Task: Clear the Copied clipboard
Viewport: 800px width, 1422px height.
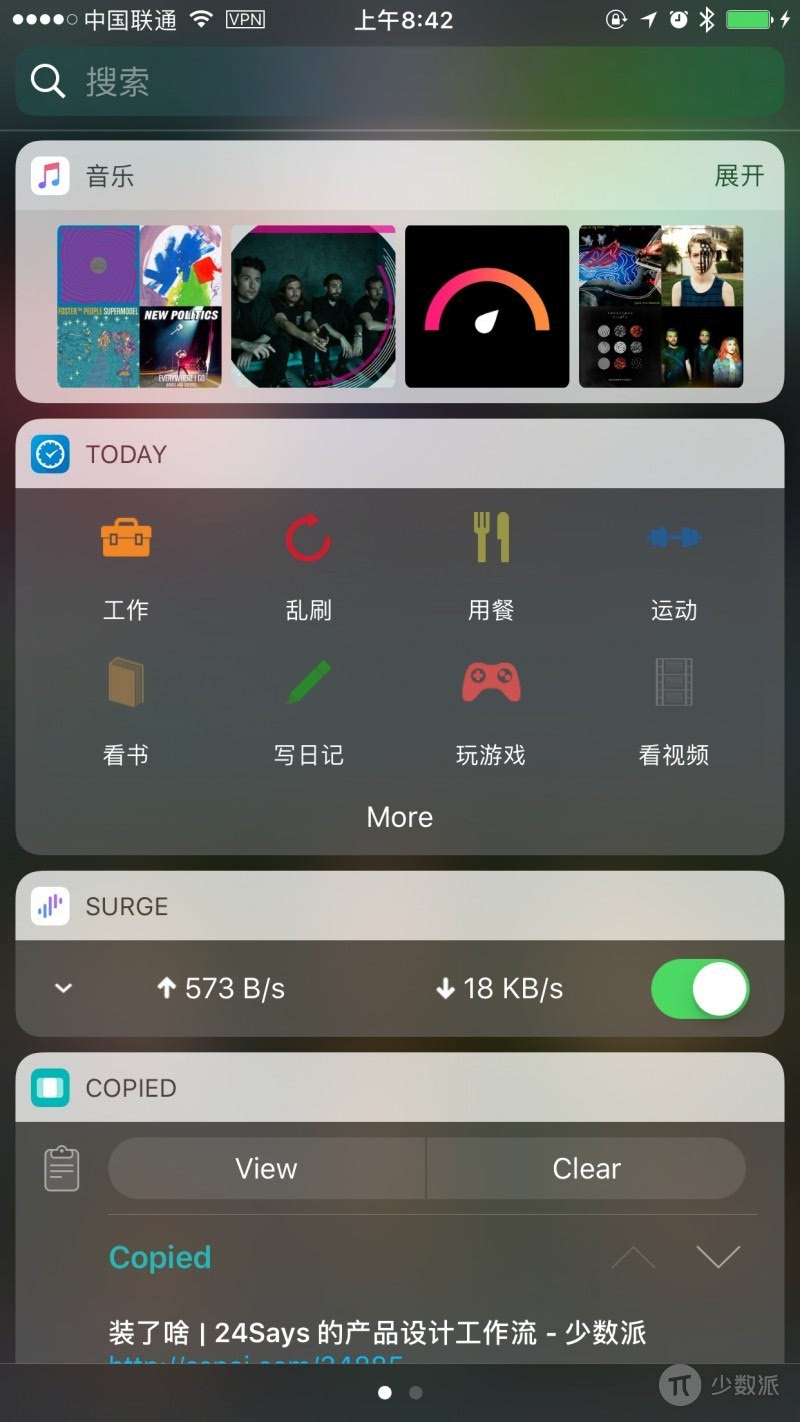Action: click(586, 1168)
